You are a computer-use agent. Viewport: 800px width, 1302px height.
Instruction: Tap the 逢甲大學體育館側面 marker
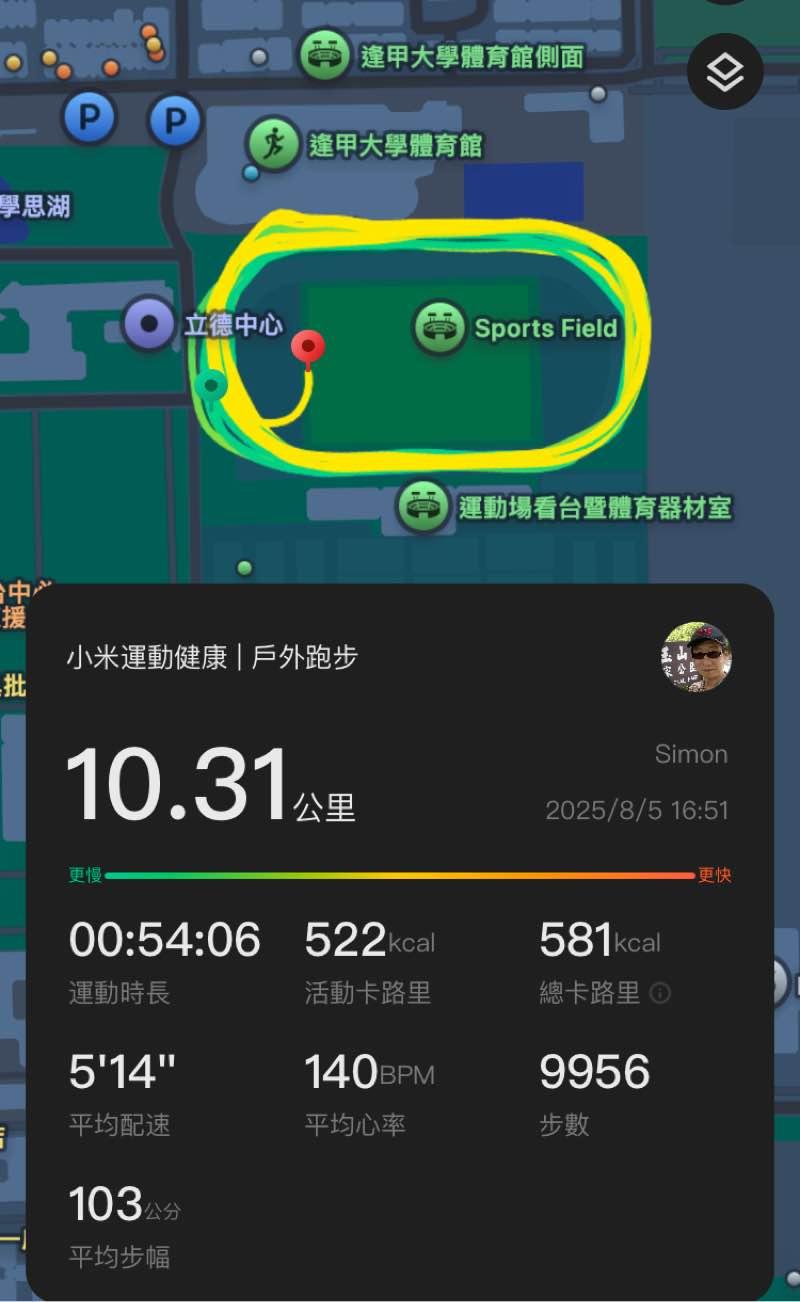point(325,55)
